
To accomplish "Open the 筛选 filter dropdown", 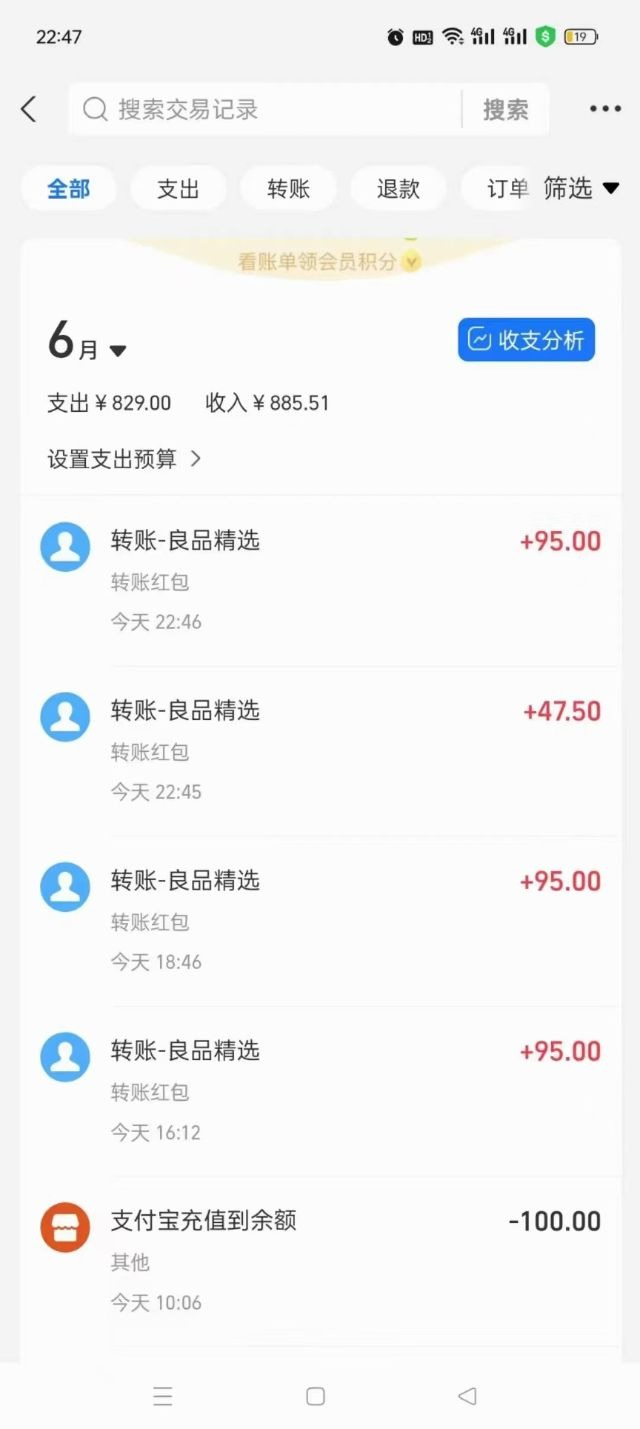I will pos(581,188).
